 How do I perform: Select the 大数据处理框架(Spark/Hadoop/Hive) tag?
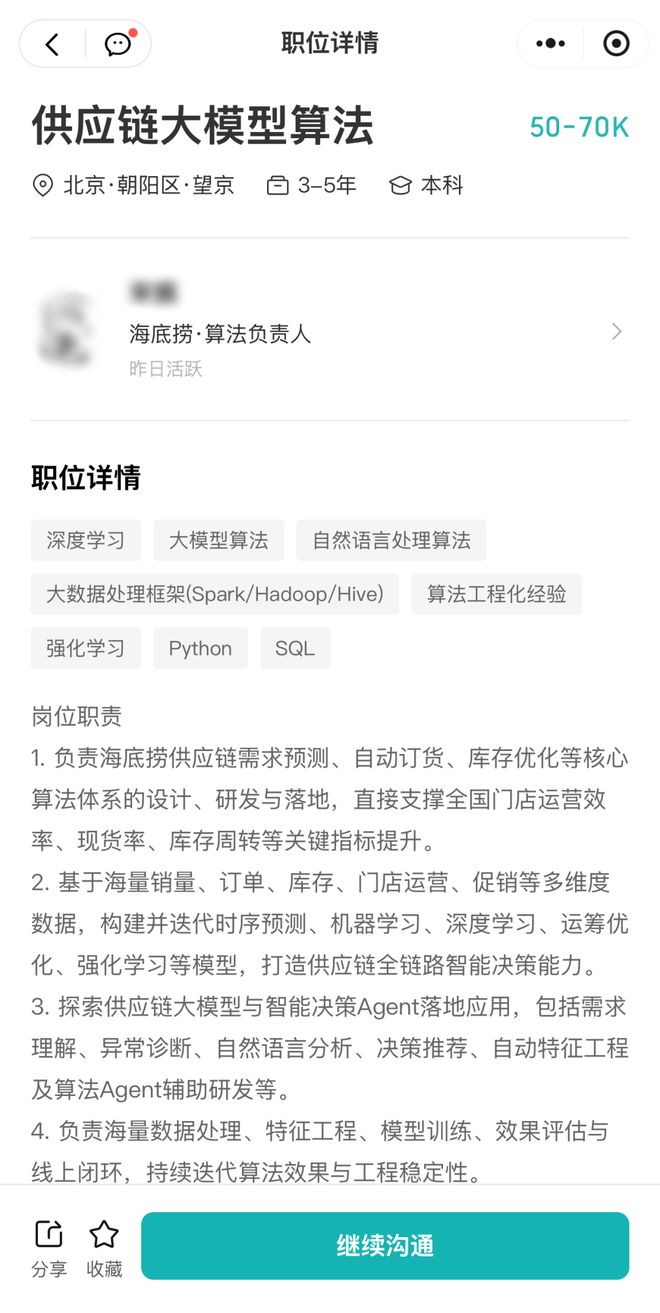[x=215, y=594]
